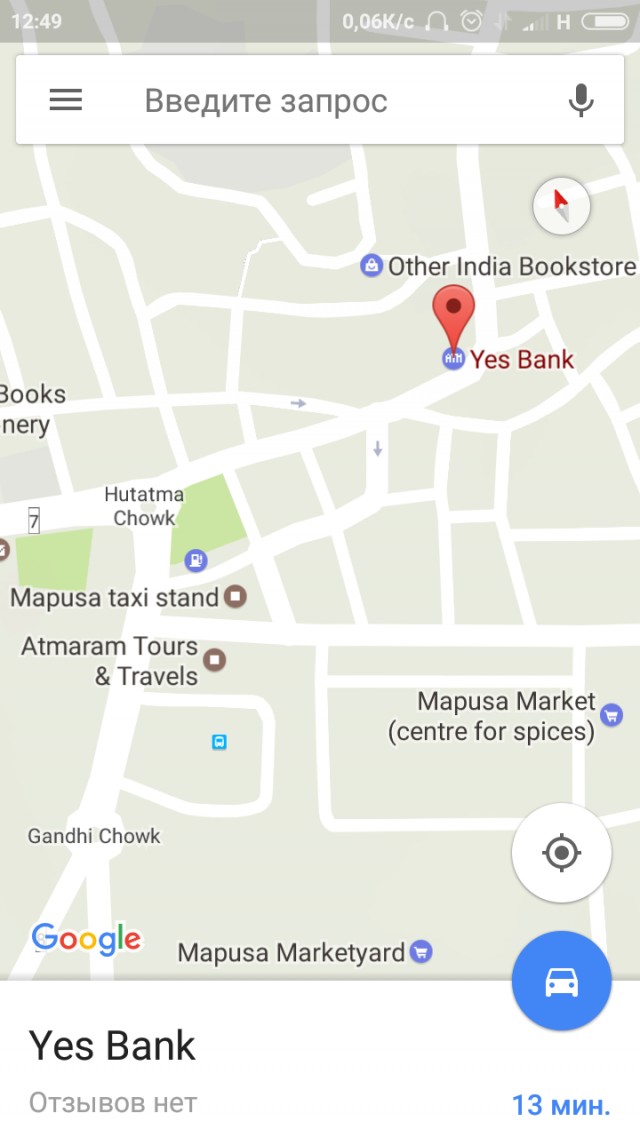Start voice search with microphone
640x1137 pixels.
581,100
